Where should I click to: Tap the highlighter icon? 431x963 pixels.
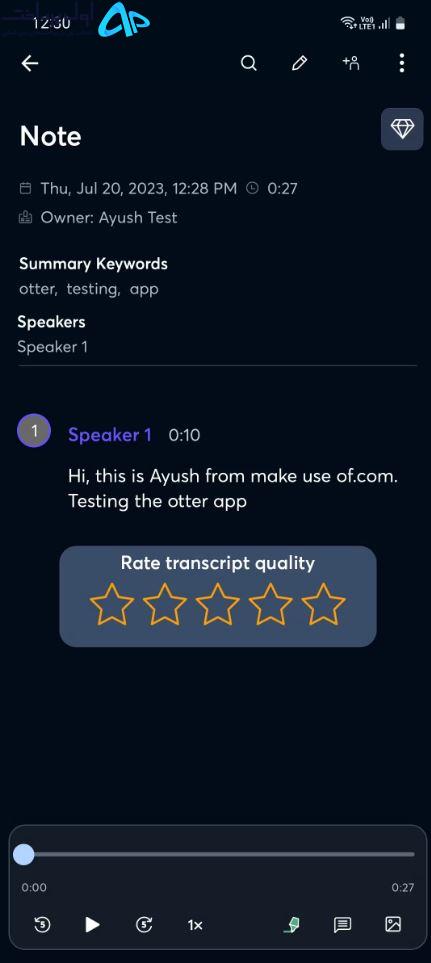pyautogui.click(x=292, y=924)
